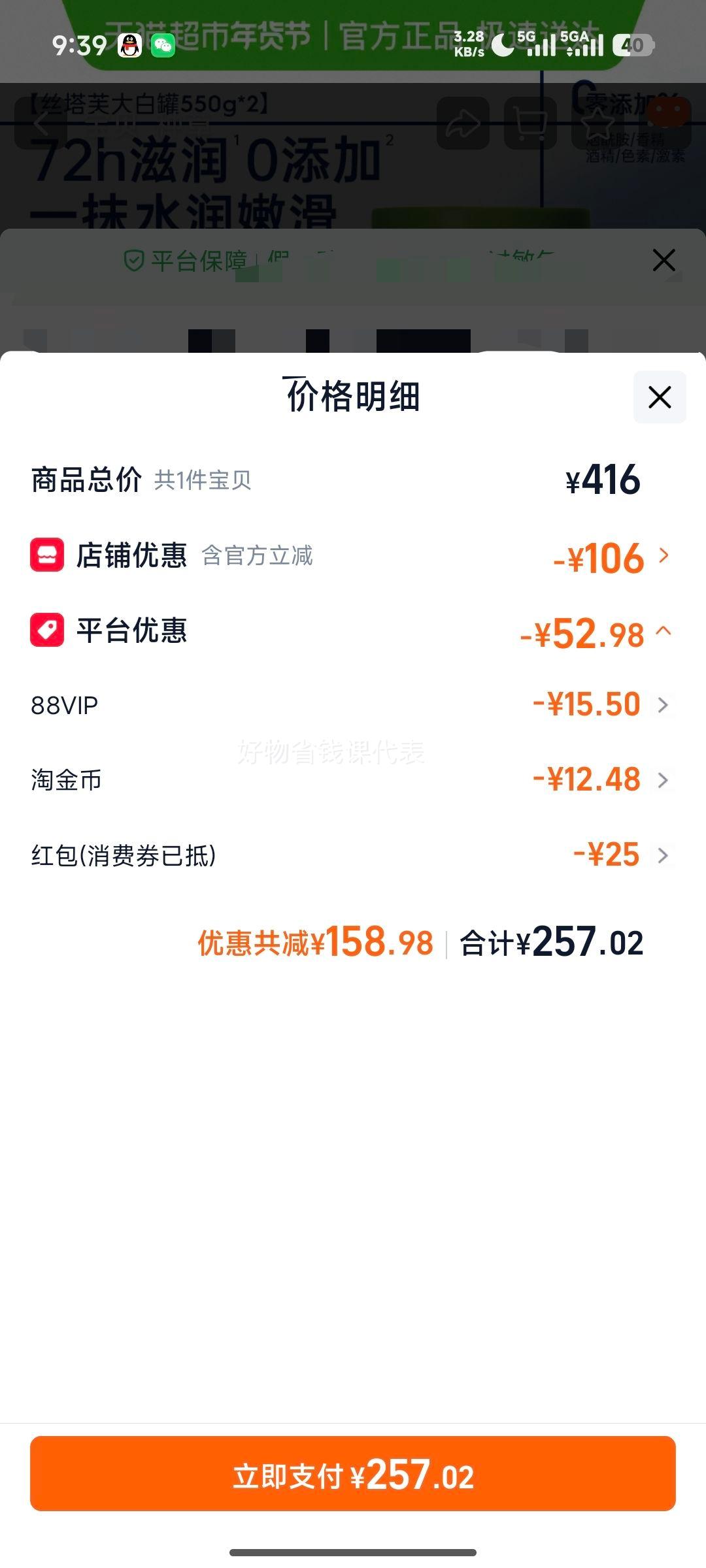Close the 价格明细 price detail panel
Viewport: 706px width, 1568px height.
coord(659,397)
